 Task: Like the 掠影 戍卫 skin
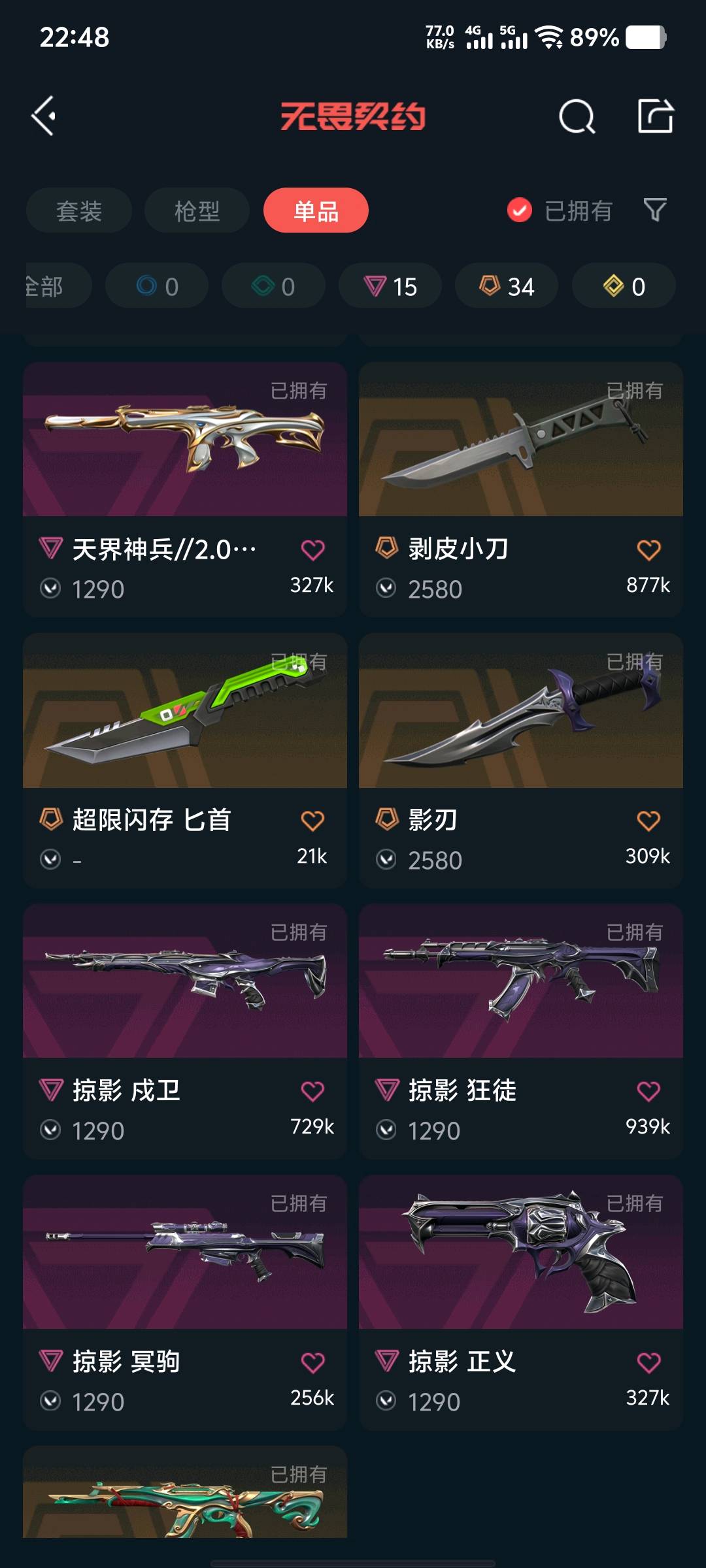pyautogui.click(x=312, y=1091)
